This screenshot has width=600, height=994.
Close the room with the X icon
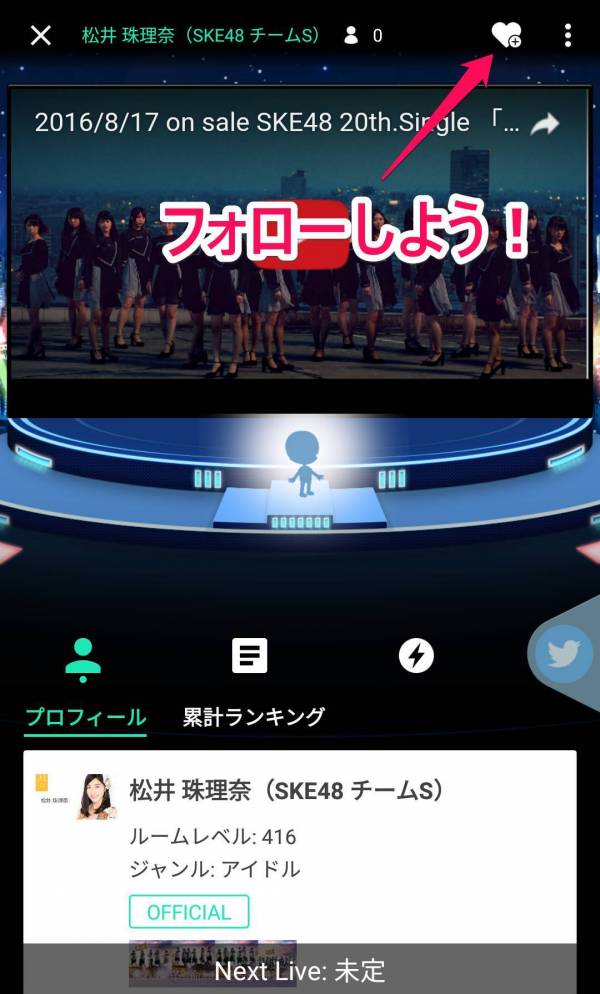point(40,36)
